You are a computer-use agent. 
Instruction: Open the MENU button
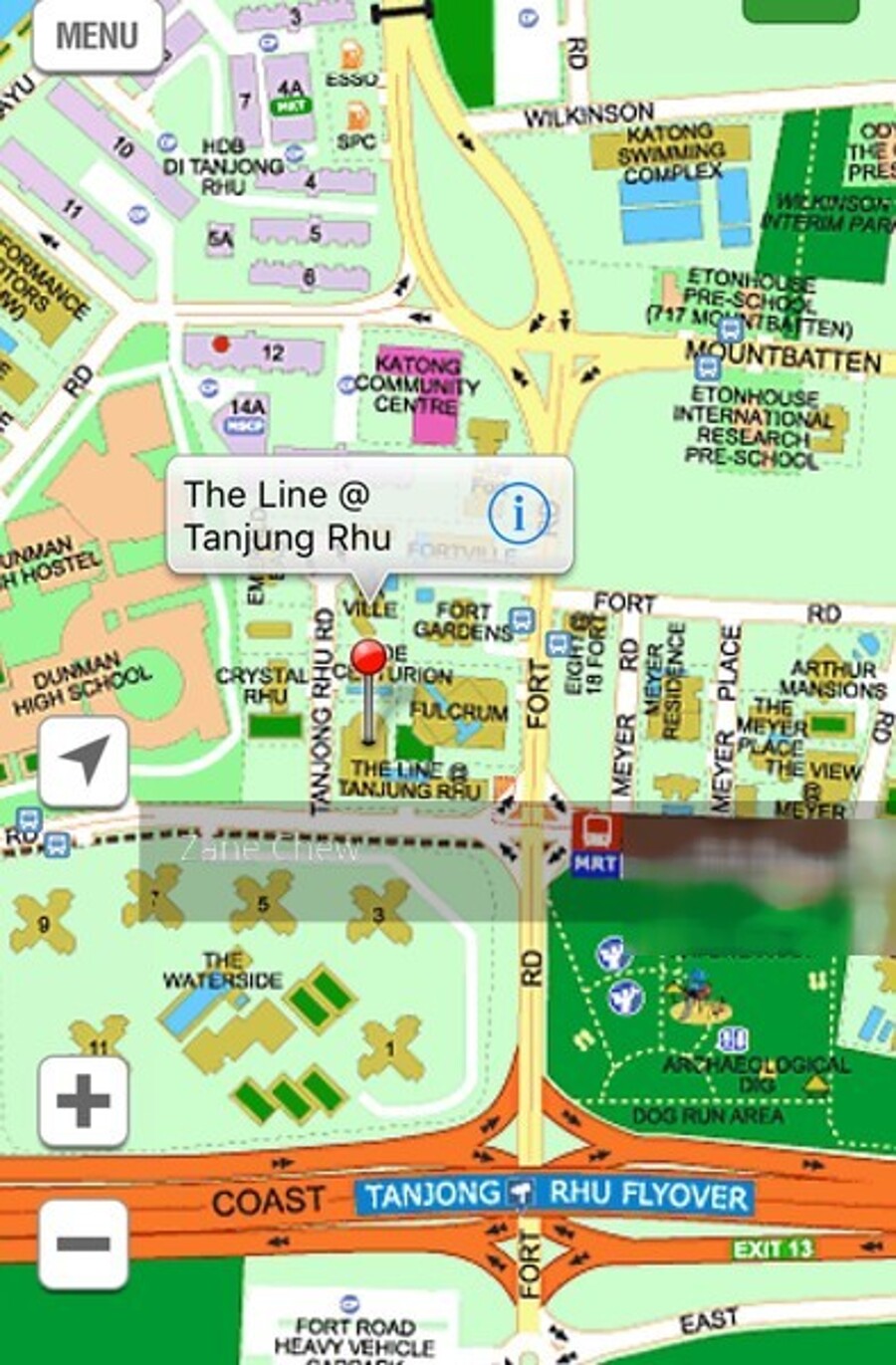click(97, 36)
